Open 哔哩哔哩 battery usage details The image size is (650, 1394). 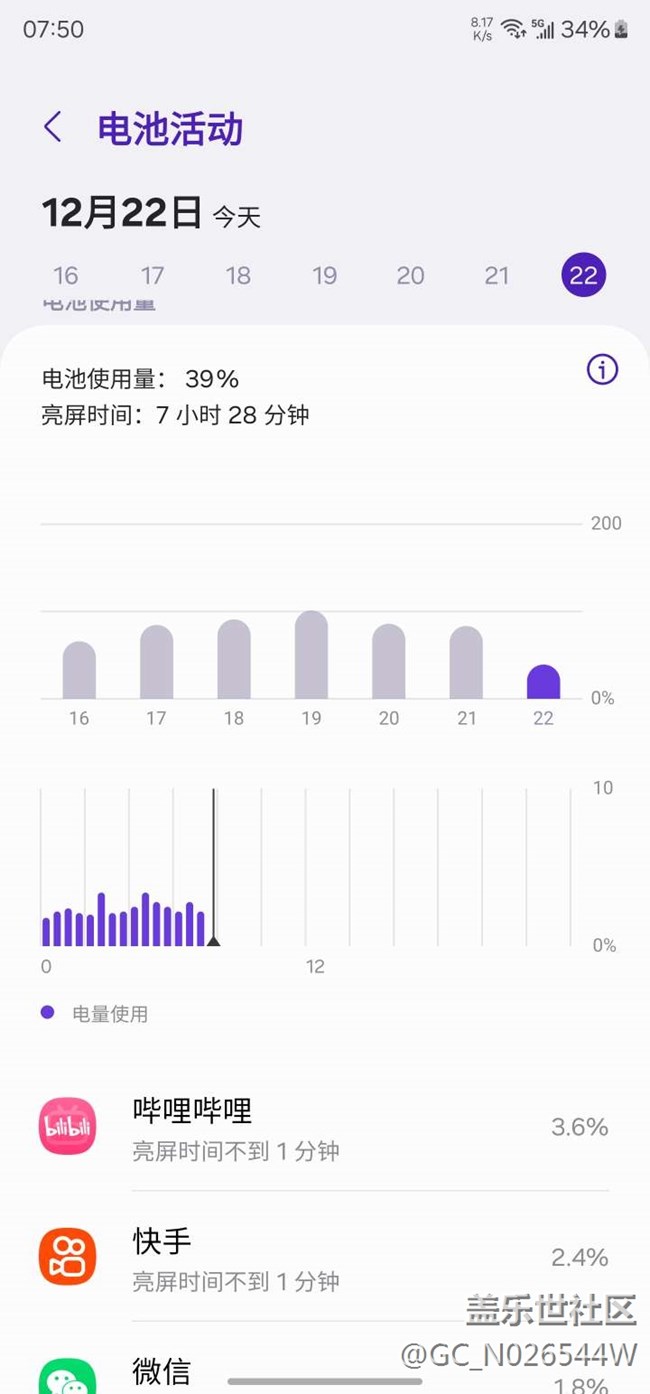click(x=324, y=1127)
